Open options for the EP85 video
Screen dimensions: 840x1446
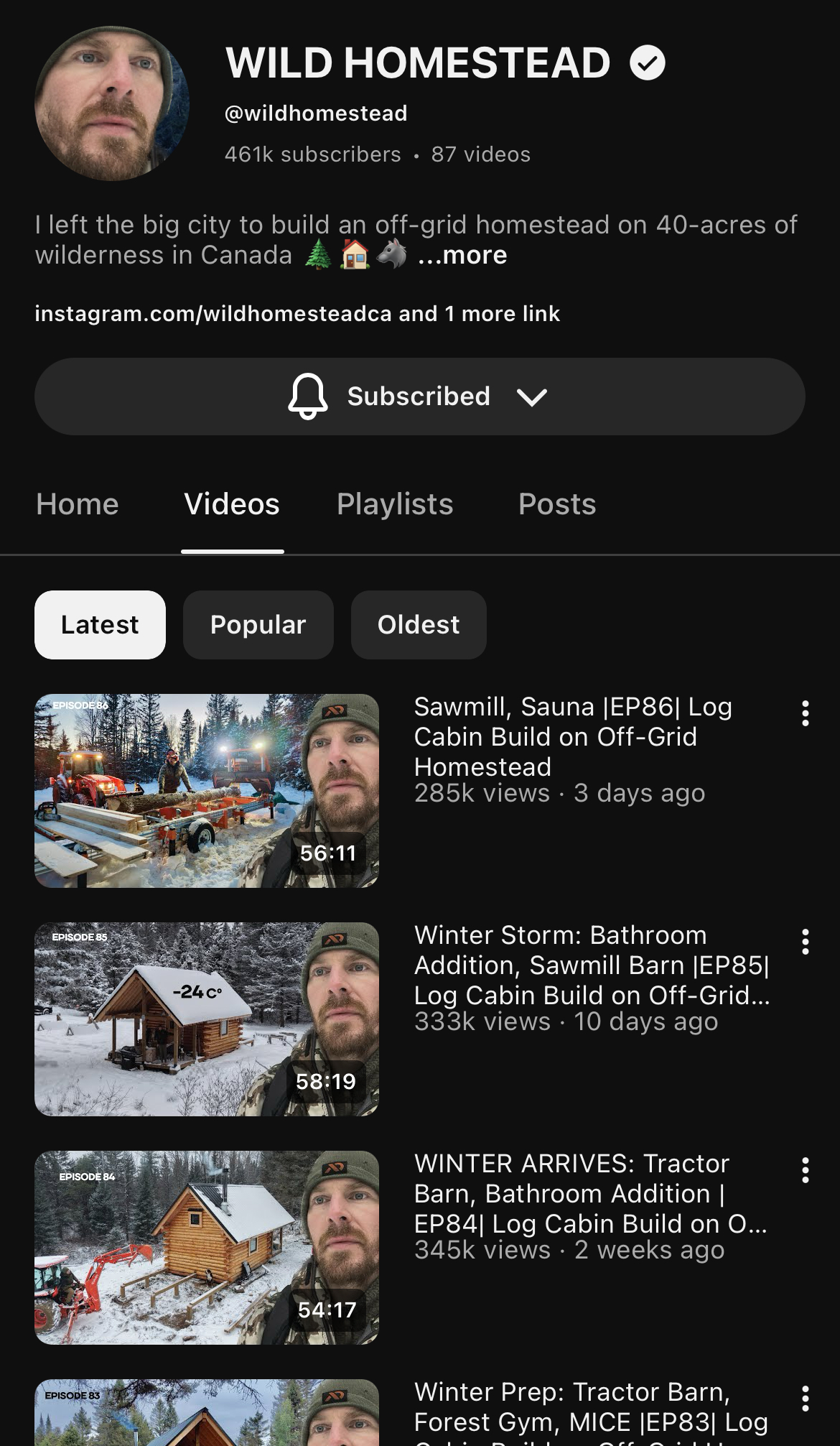(806, 942)
